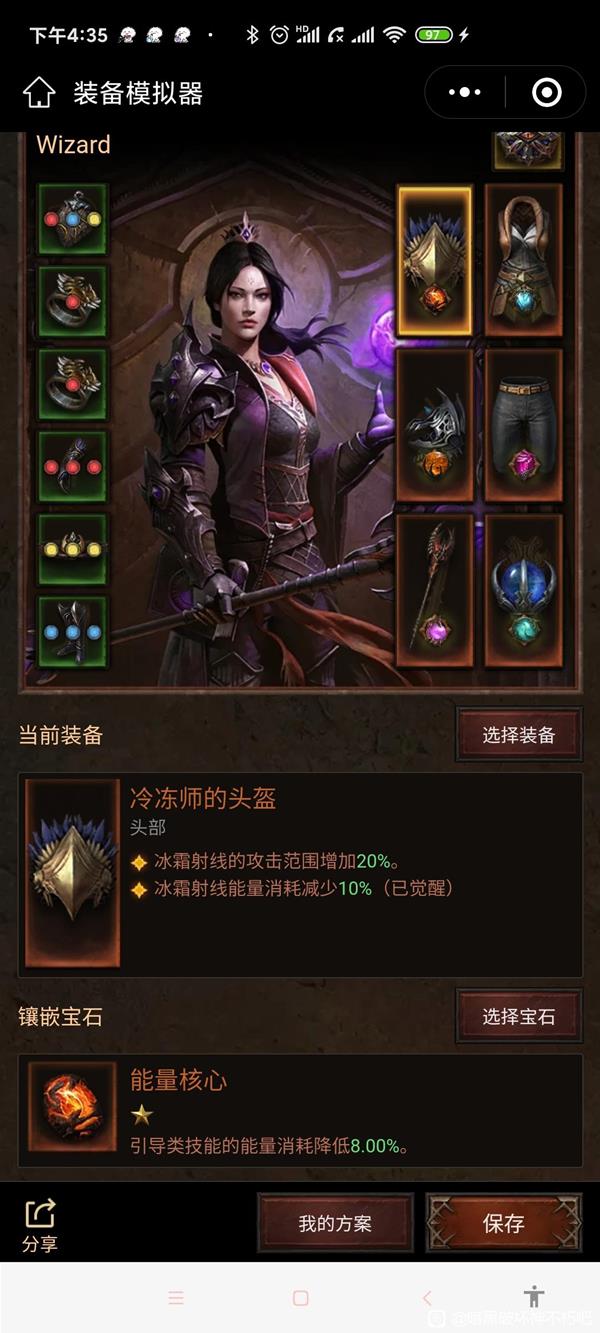This screenshot has height=1333, width=600.
Task: Select the amulet slot at top left
Action: click(72, 218)
